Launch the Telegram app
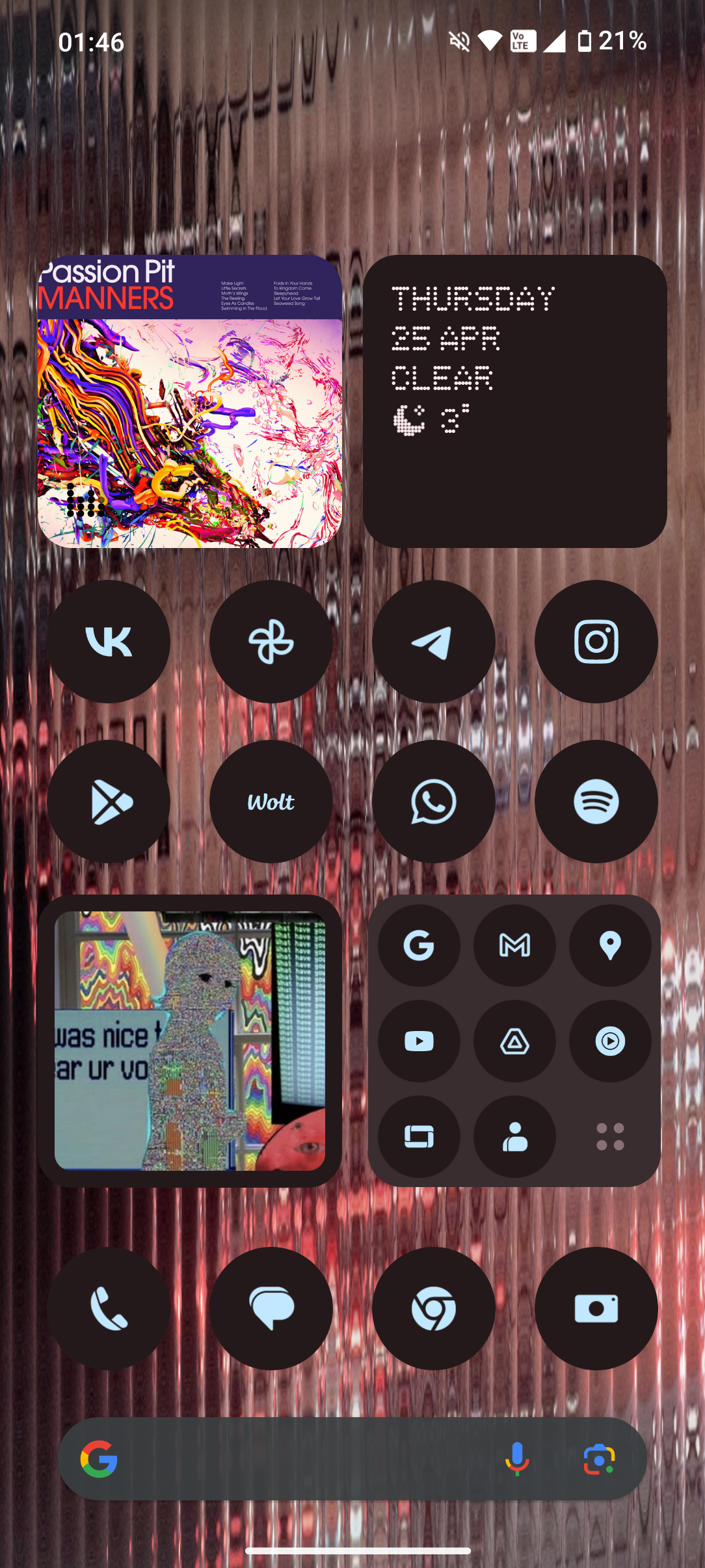The height and width of the screenshot is (1568, 705). [x=434, y=642]
